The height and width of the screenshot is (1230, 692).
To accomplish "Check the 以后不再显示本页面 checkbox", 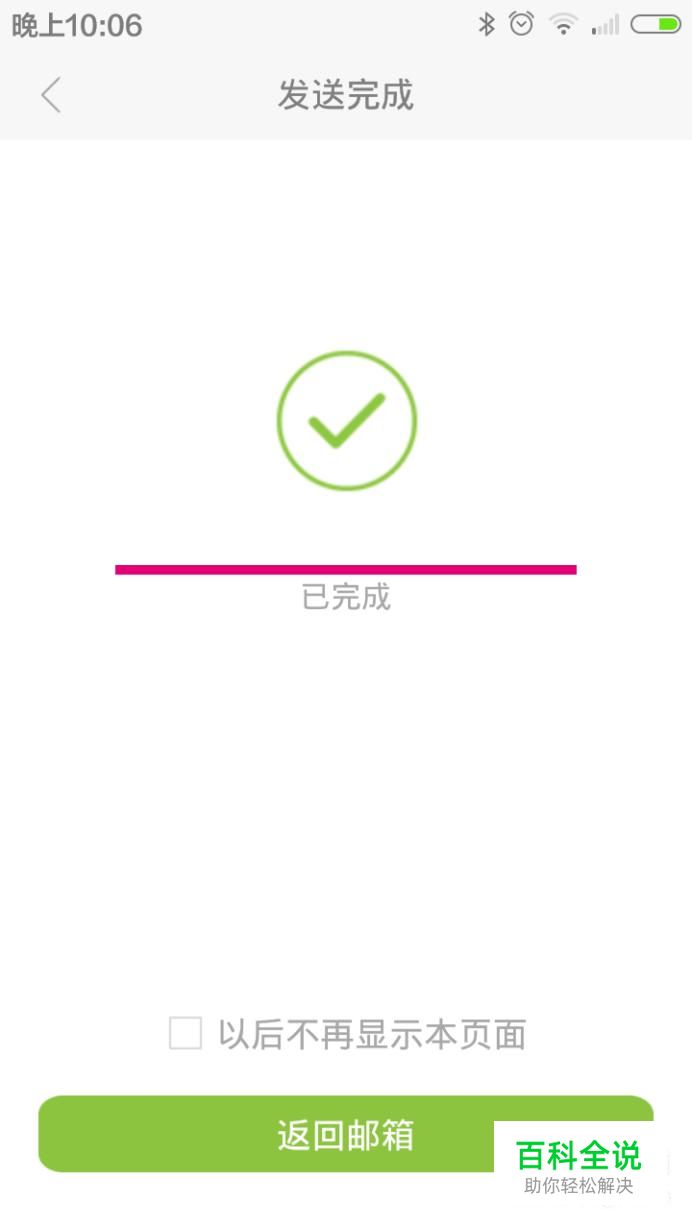I will click(185, 1033).
